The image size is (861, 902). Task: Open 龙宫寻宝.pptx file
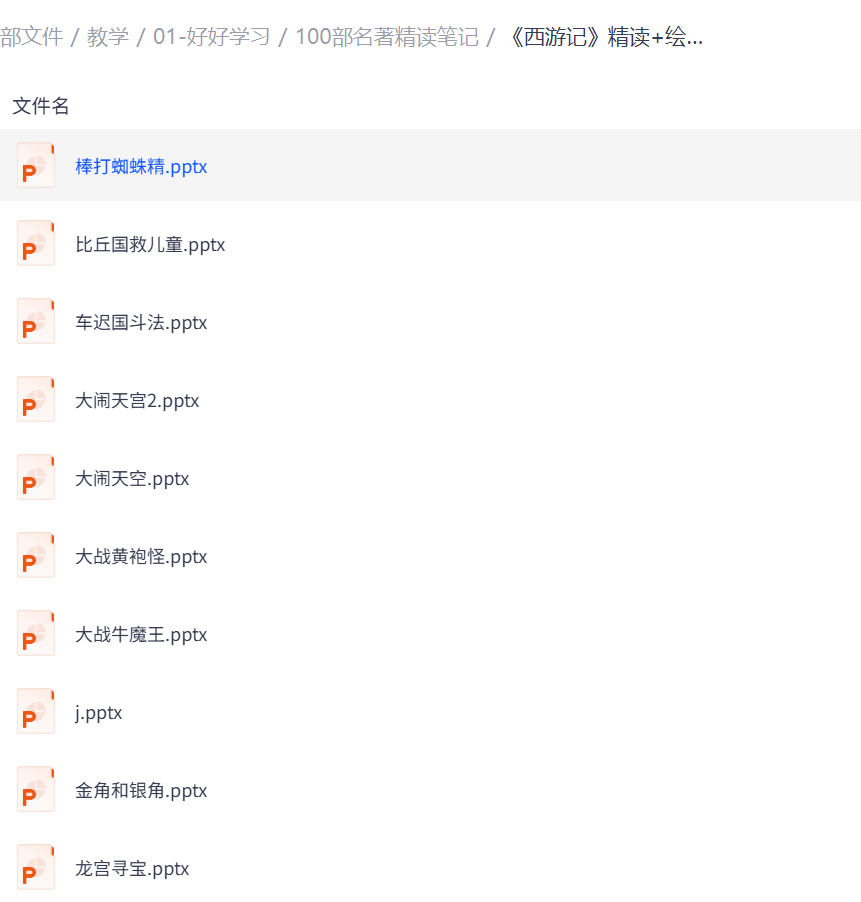[132, 868]
